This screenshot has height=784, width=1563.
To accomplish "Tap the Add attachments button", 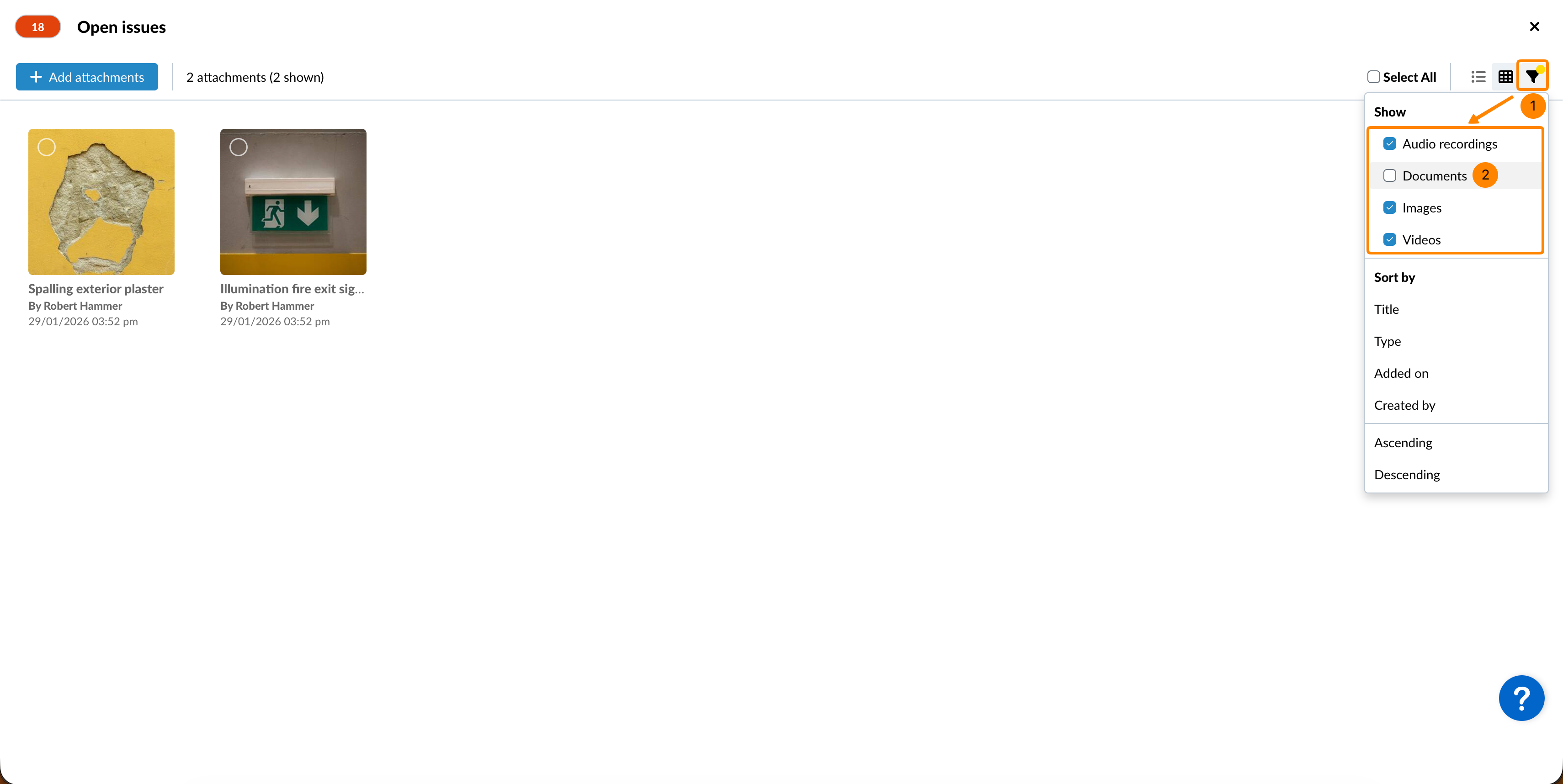I will 87,77.
